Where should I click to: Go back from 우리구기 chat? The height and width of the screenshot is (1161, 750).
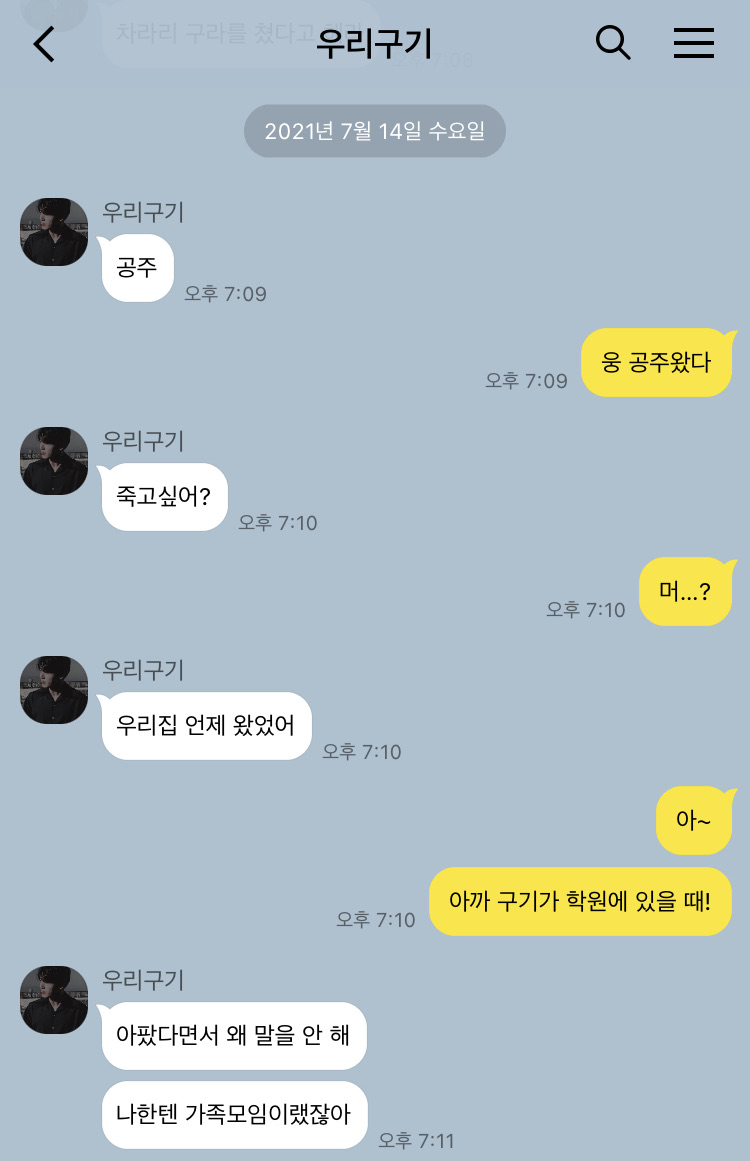[44, 45]
